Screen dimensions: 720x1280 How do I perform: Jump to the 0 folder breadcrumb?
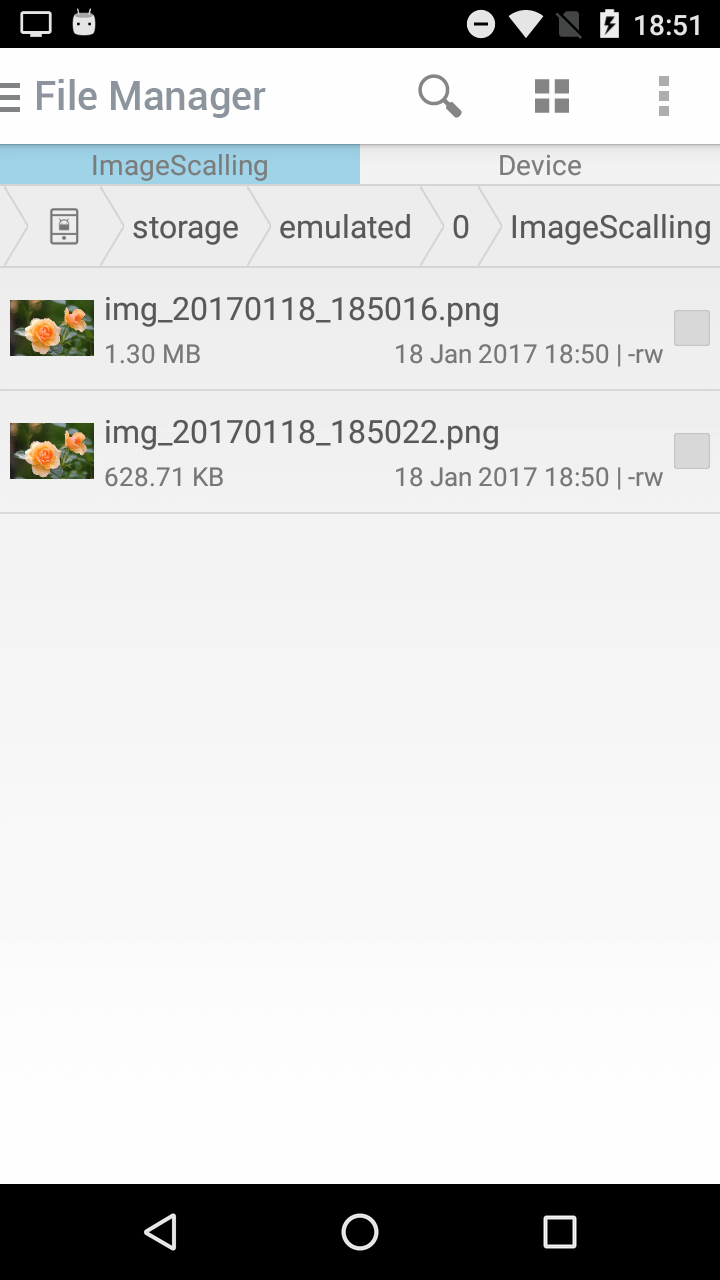click(460, 227)
